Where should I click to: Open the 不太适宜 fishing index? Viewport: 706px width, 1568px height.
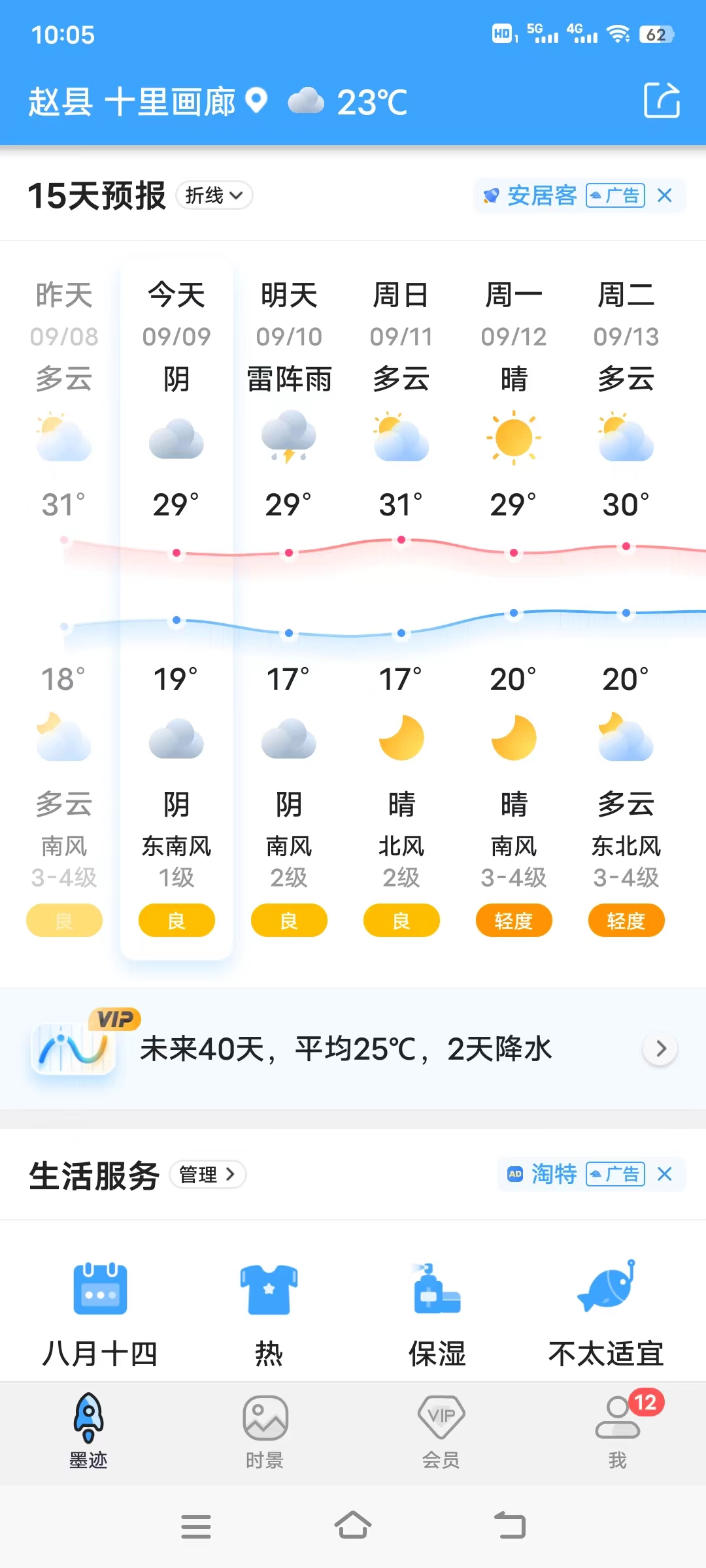tap(606, 1315)
